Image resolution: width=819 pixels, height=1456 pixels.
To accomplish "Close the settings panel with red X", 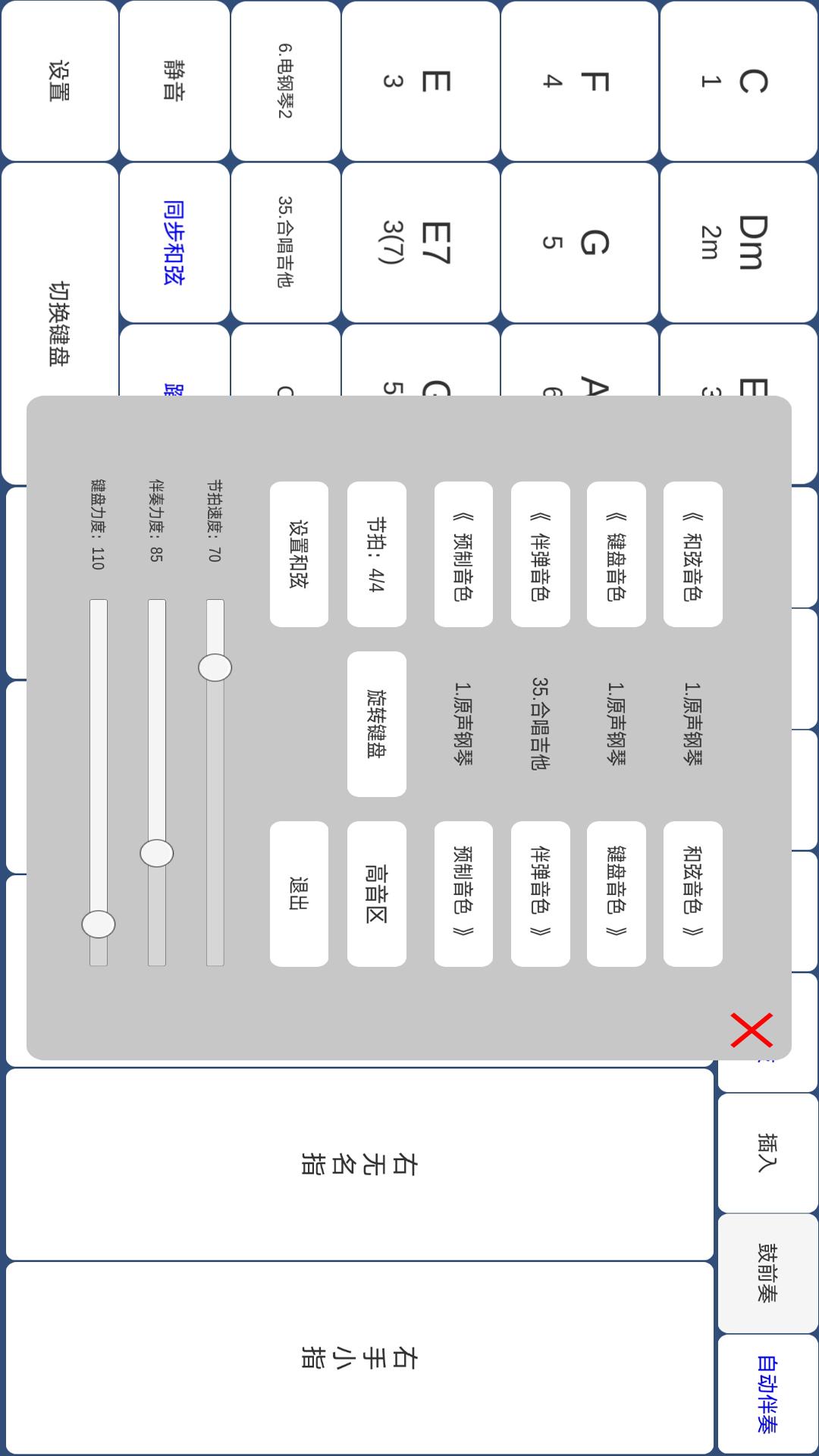I will [751, 1030].
